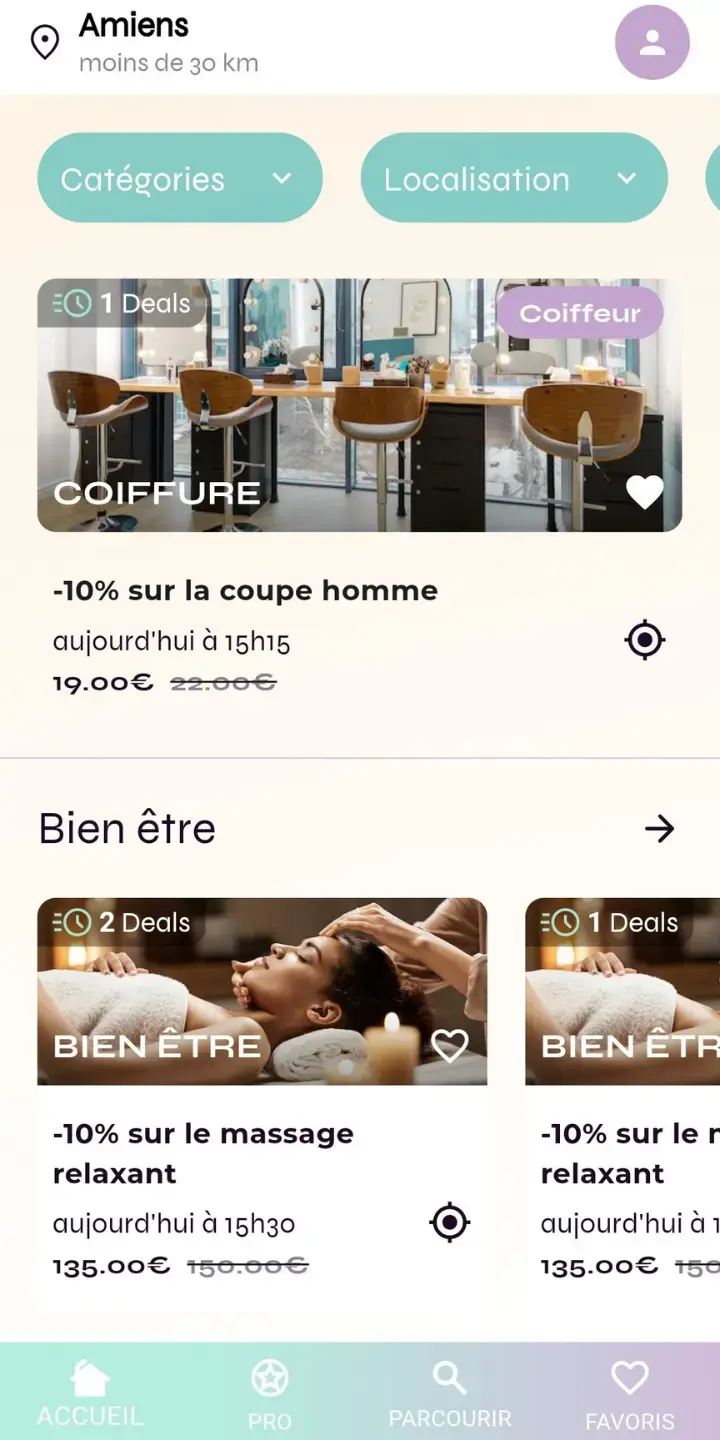Switch to the Pro tab
Image resolution: width=720 pixels, height=1440 pixels.
[x=270, y=1394]
